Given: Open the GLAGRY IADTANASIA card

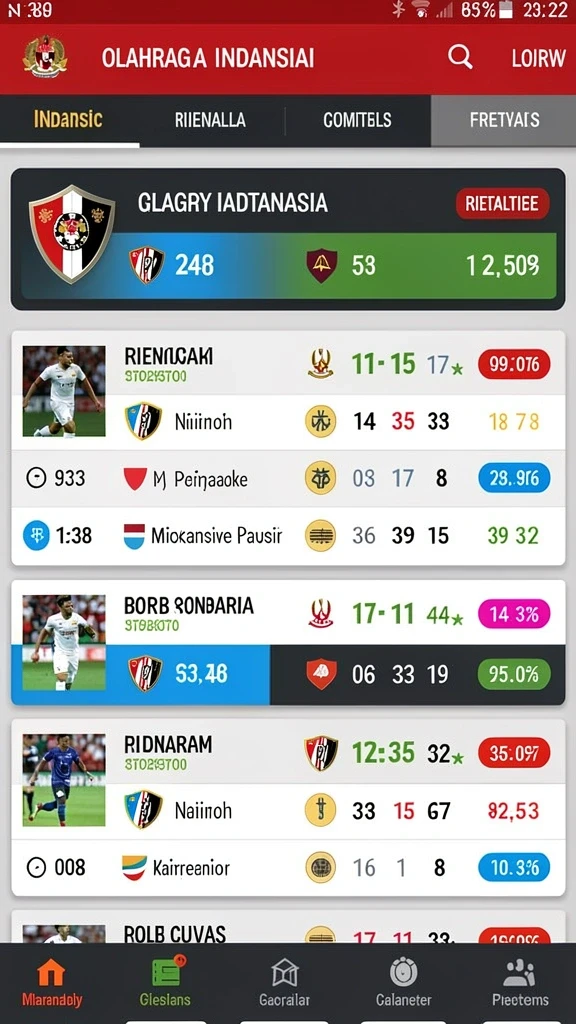Looking at the screenshot, I should 288,239.
